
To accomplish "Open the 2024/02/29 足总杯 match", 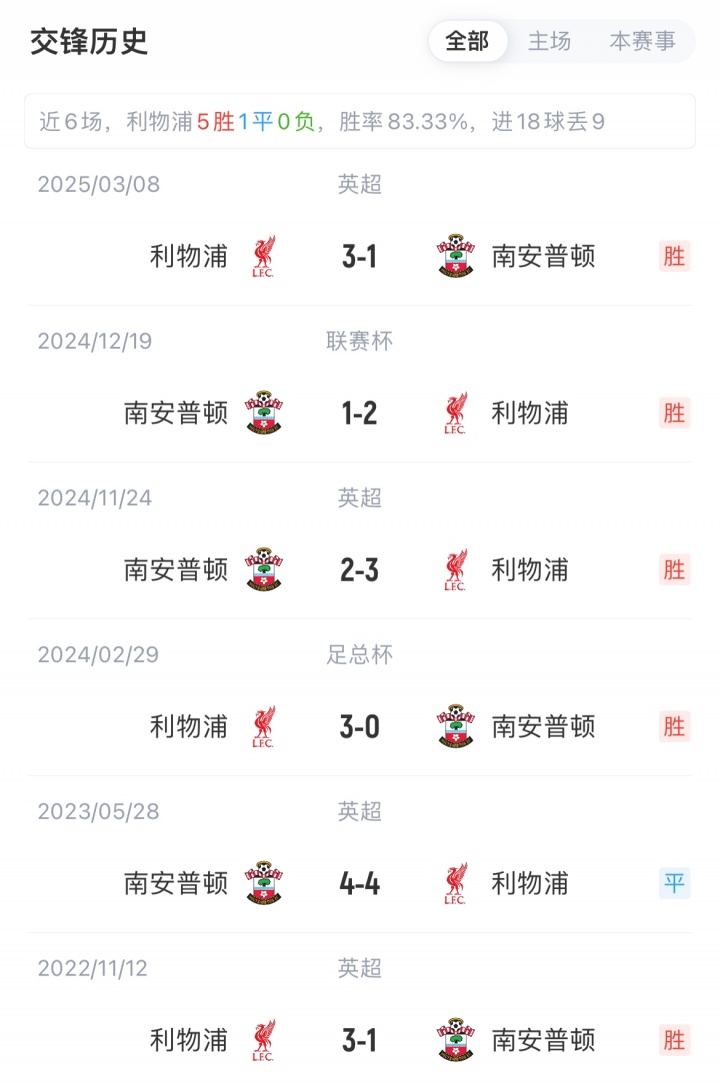I will 360,727.
